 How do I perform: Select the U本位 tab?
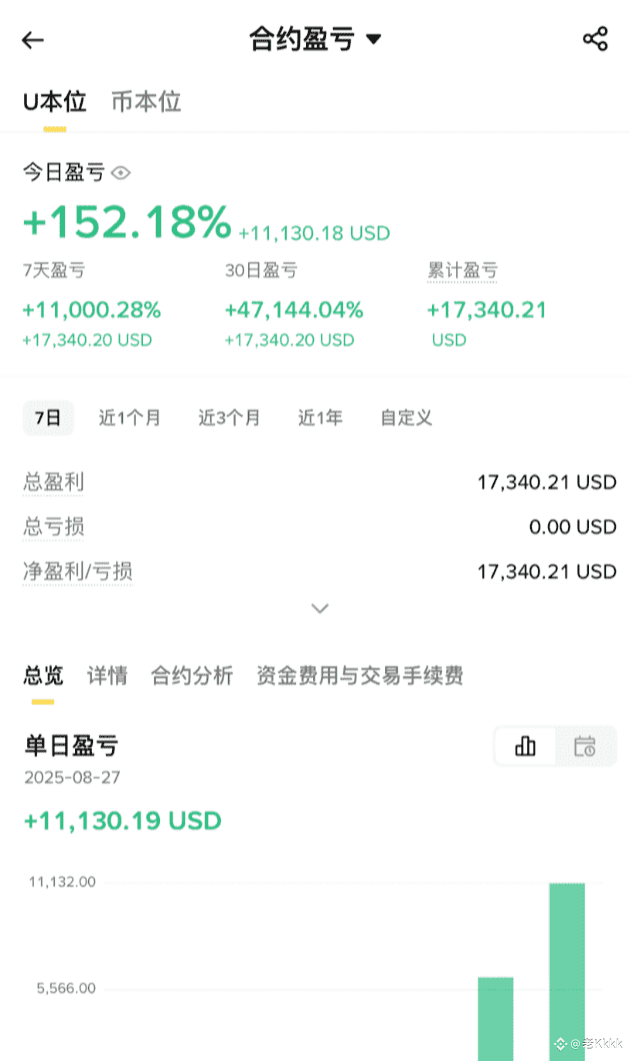[x=55, y=101]
